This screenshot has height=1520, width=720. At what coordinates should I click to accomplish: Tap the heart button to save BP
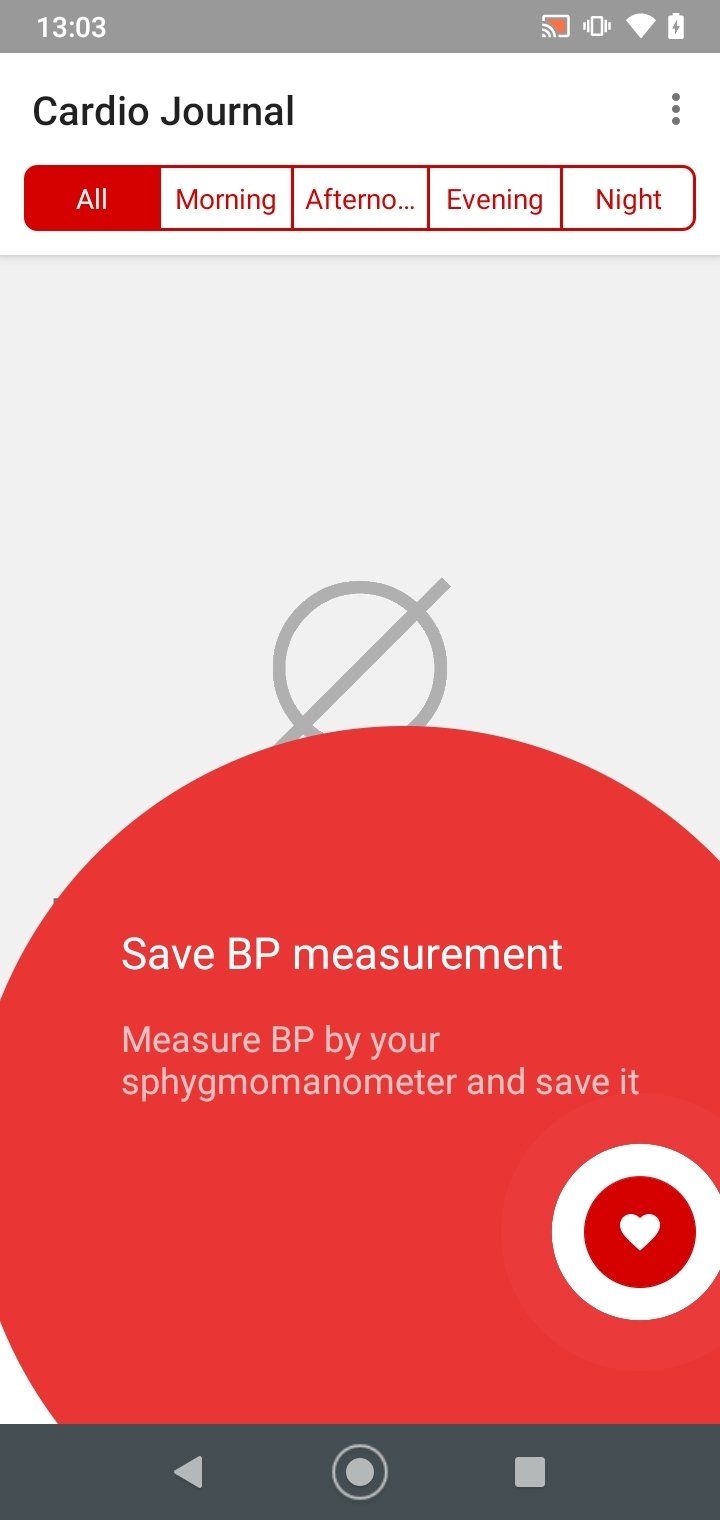[x=639, y=1231]
